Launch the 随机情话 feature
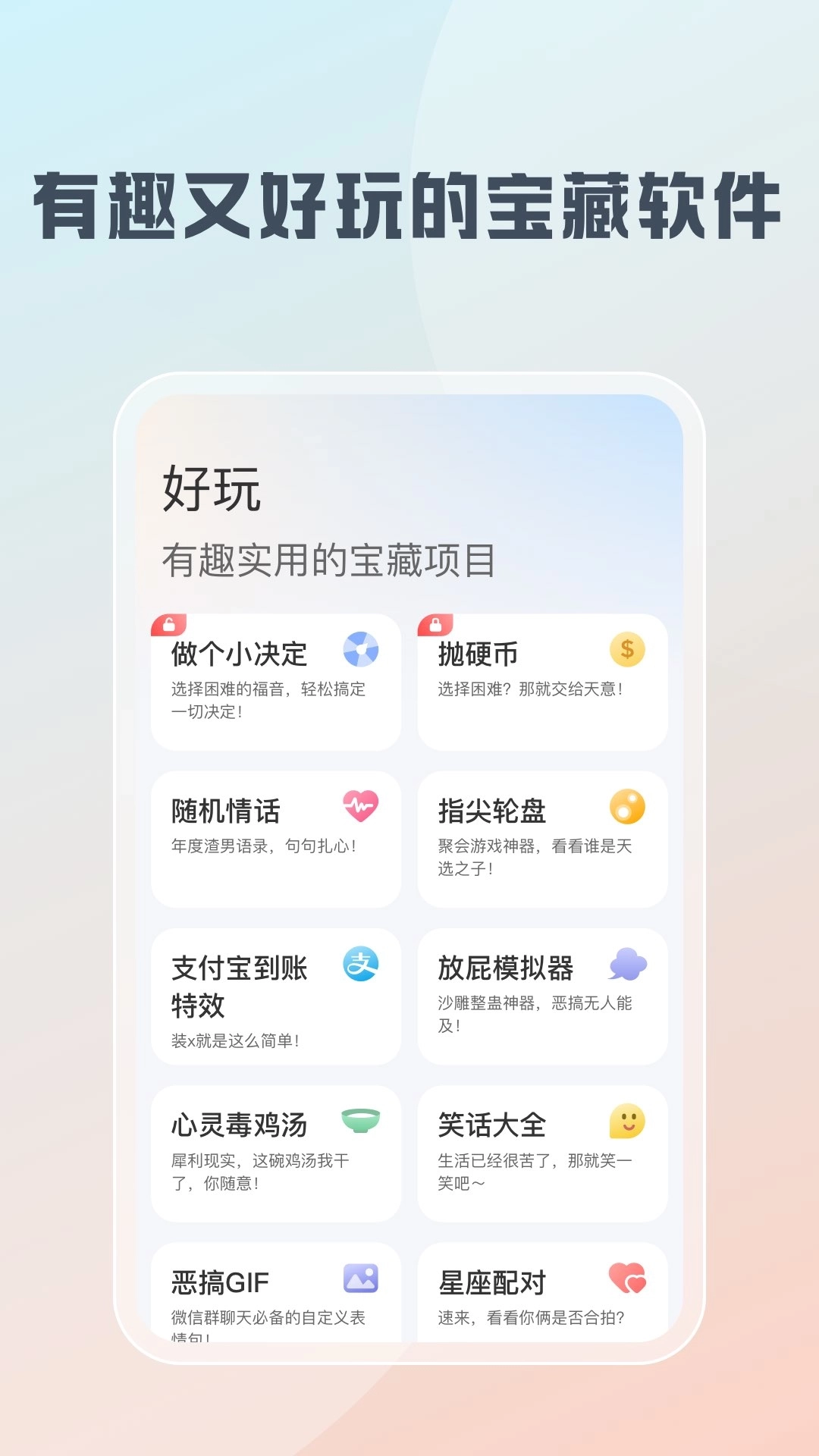The height and width of the screenshot is (1456, 819). point(277,838)
